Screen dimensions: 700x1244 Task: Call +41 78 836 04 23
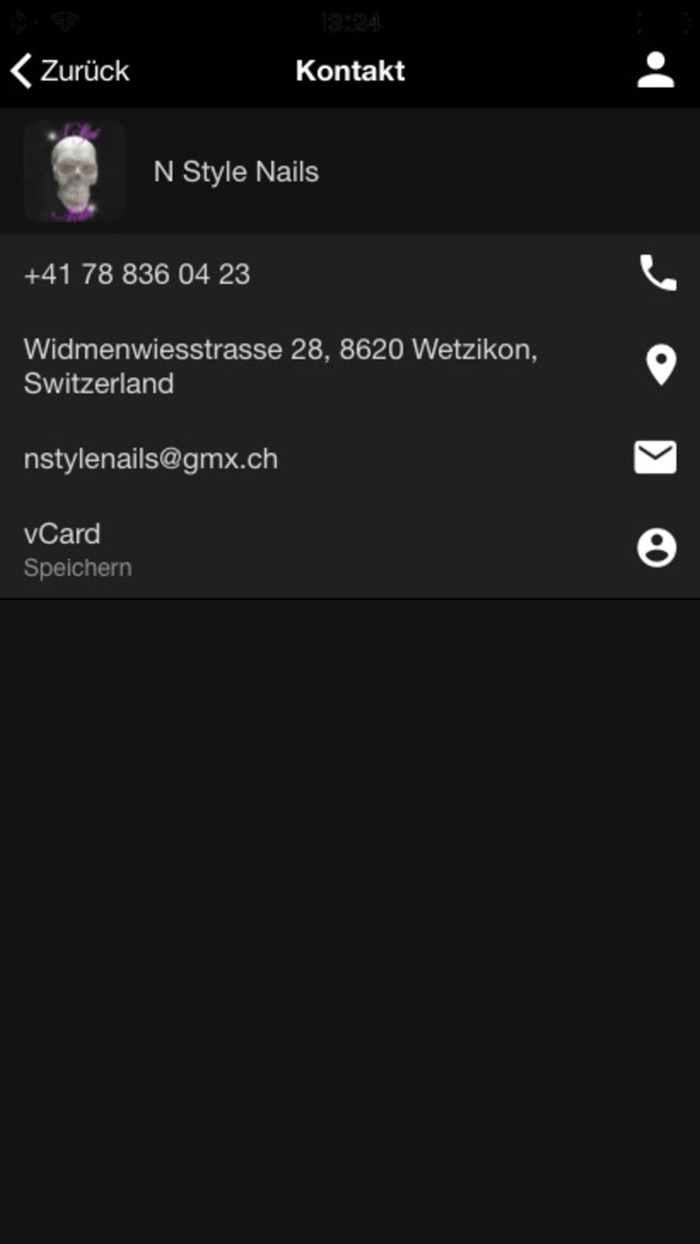click(350, 273)
